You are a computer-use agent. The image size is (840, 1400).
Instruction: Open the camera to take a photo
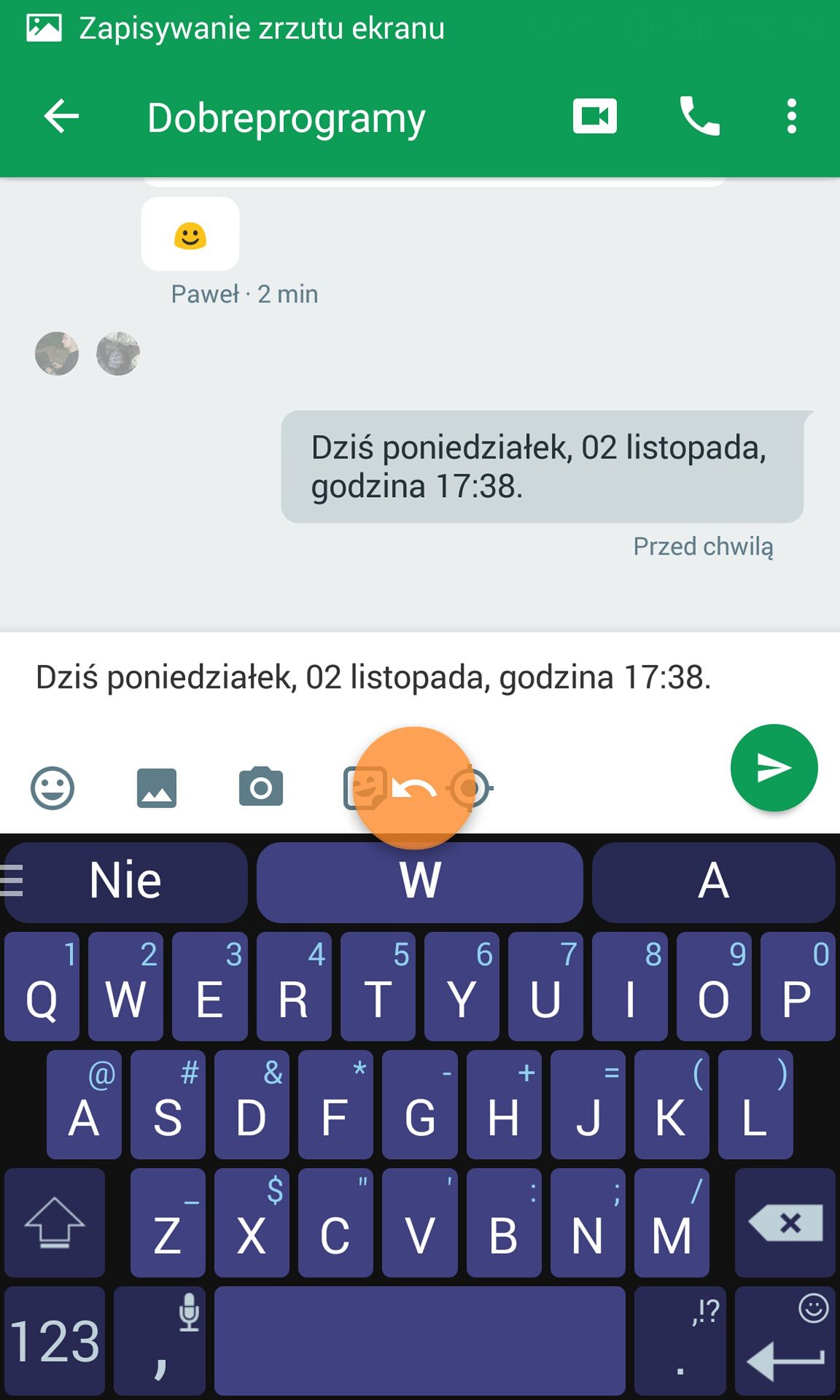pos(261,787)
